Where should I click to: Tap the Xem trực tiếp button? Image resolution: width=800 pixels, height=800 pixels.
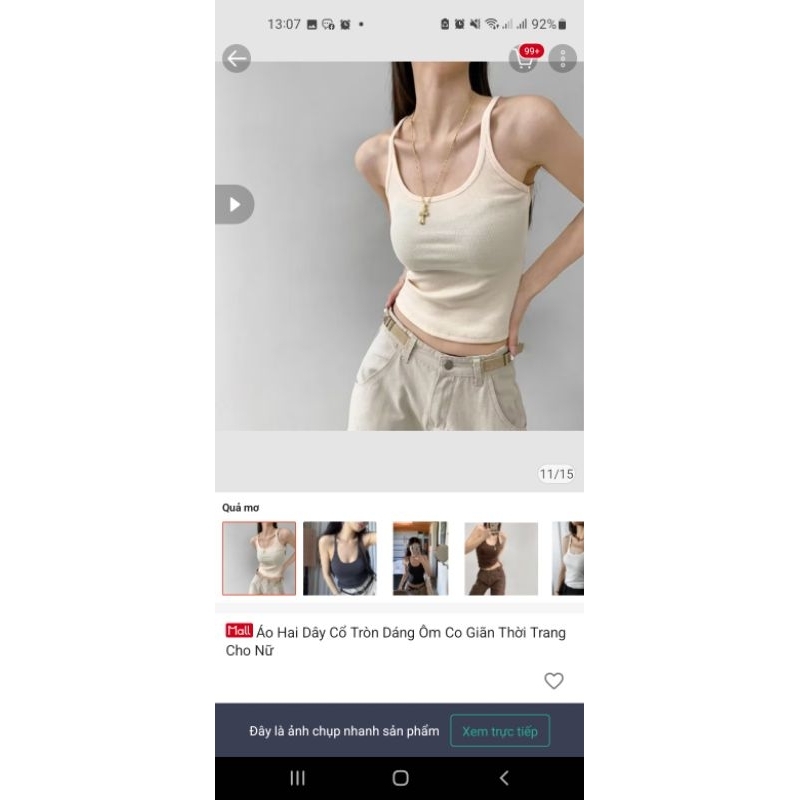(500, 731)
